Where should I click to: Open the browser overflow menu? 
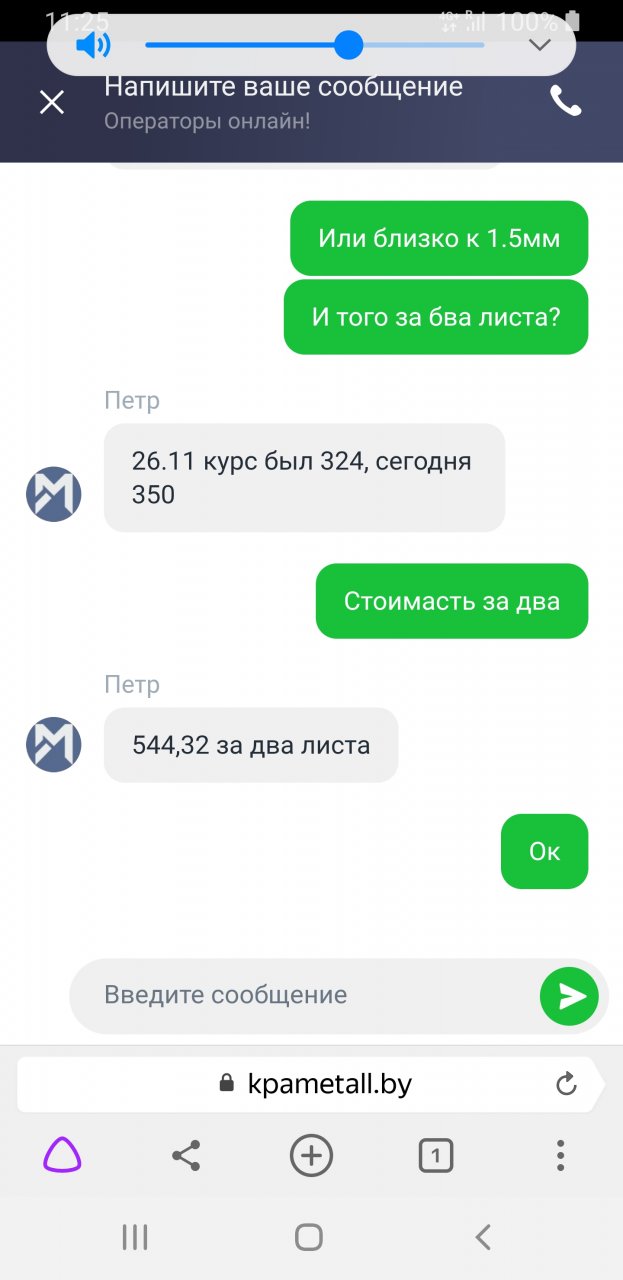pyautogui.click(x=560, y=1156)
